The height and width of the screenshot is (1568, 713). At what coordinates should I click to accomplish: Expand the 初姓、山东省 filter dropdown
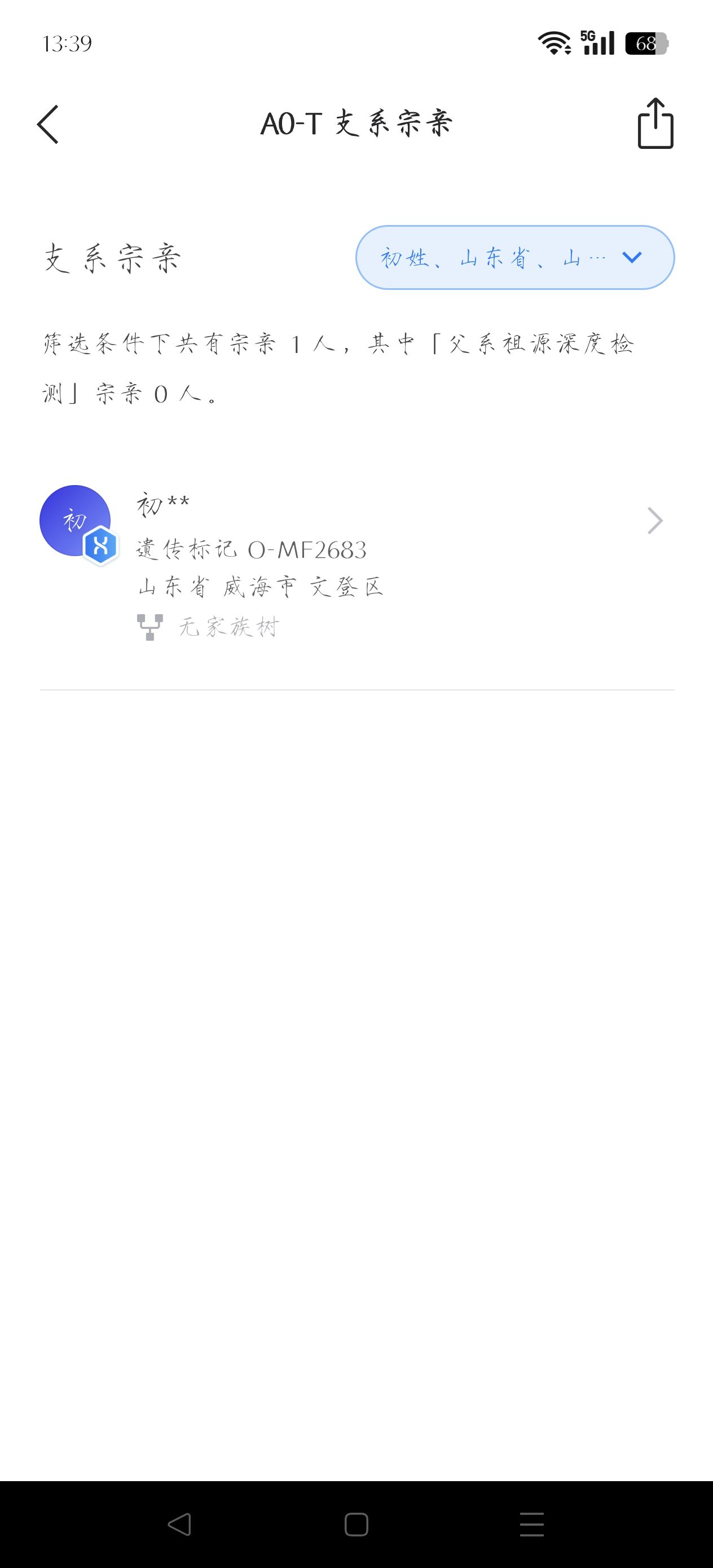[x=514, y=257]
